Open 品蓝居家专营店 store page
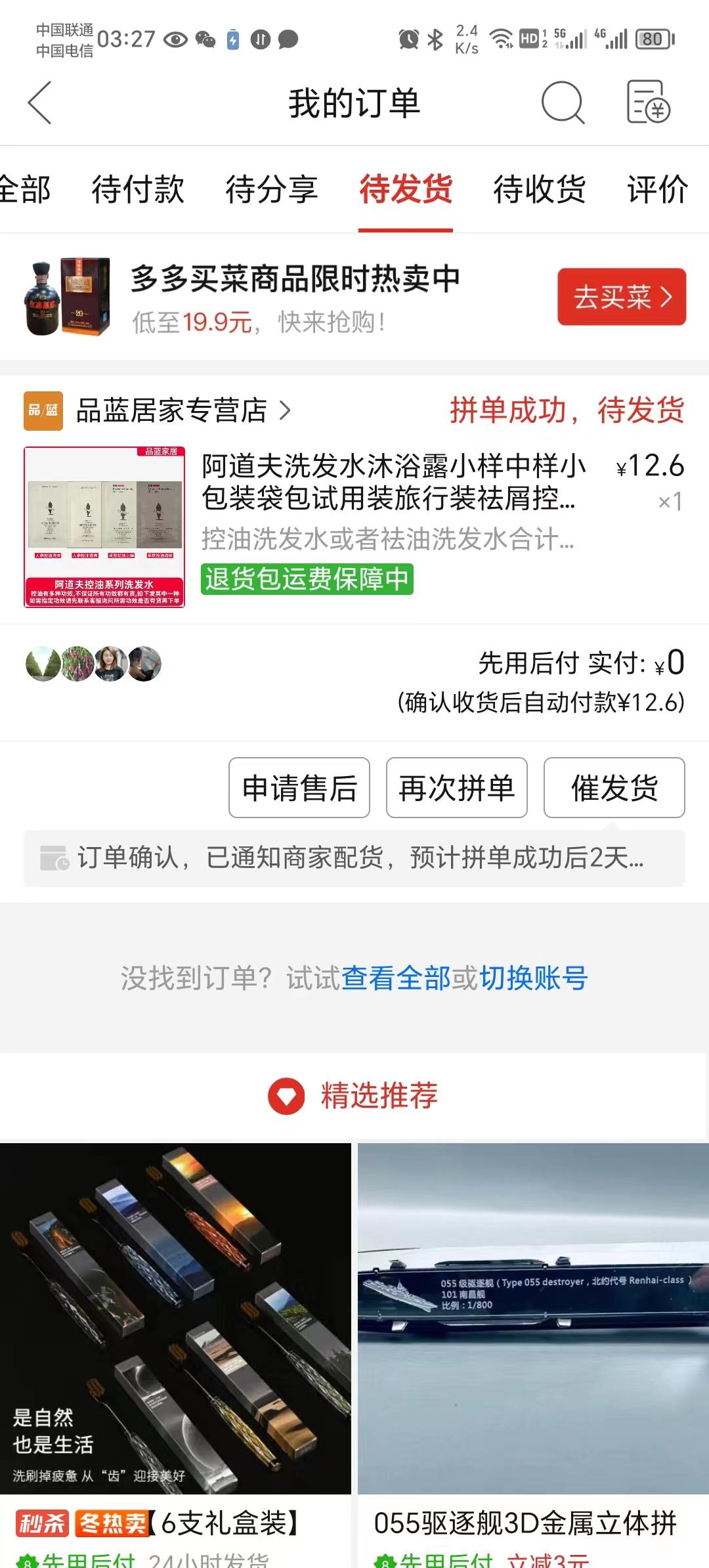Viewport: 709px width, 1568px height. point(172,411)
